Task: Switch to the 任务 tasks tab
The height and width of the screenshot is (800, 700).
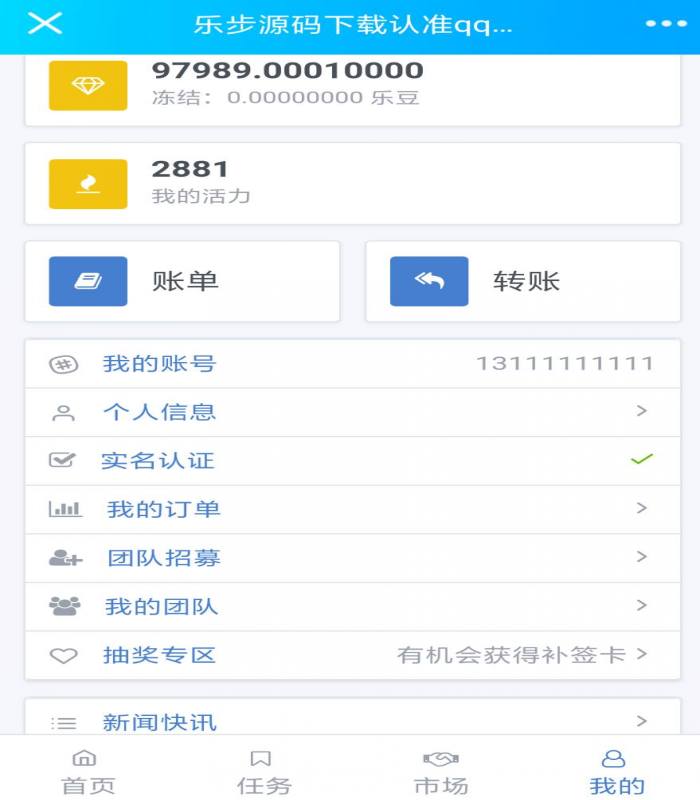Action: point(263,772)
